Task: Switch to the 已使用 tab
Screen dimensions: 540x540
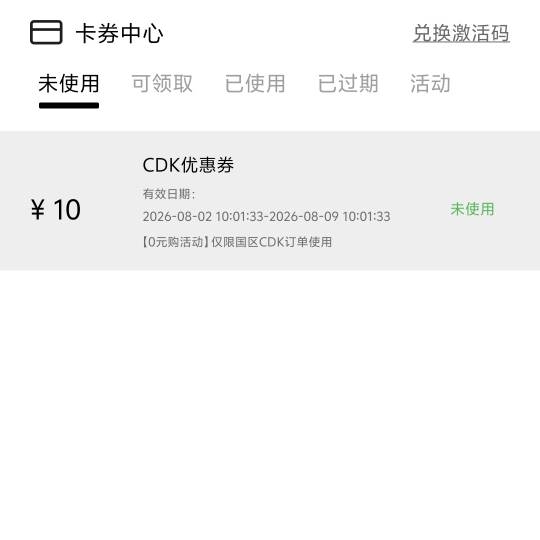Action: 255,84
